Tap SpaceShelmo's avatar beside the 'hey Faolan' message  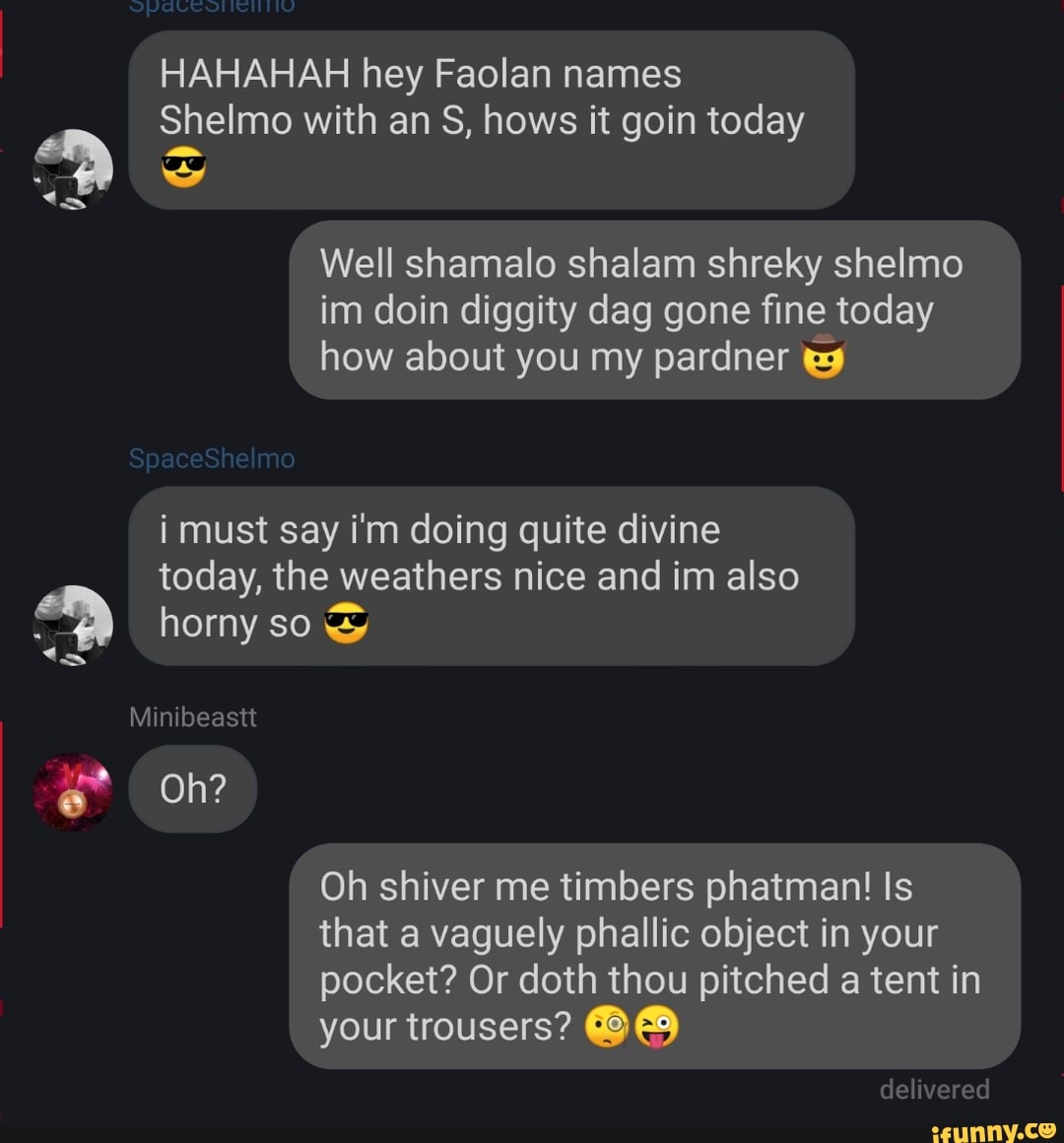pyautogui.click(x=72, y=168)
